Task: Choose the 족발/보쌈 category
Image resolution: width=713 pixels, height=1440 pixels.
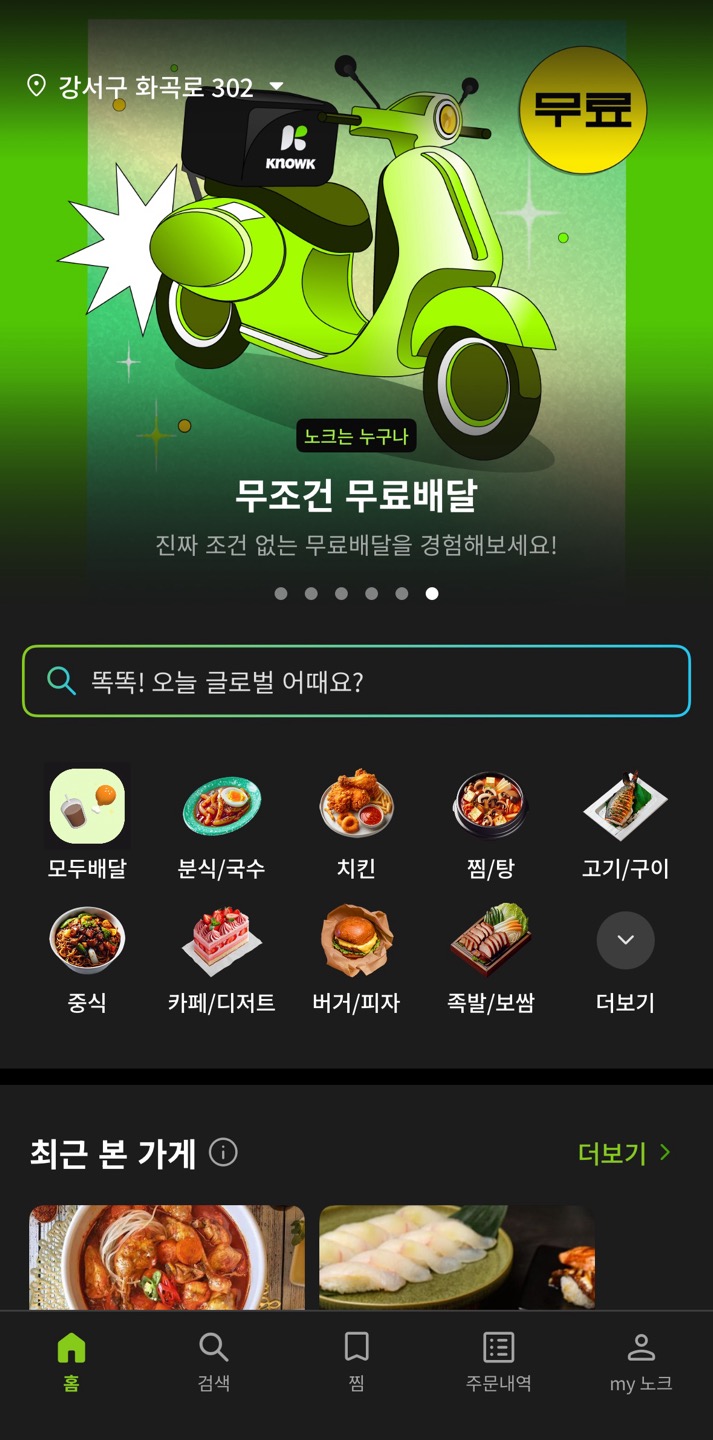Action: (x=490, y=958)
